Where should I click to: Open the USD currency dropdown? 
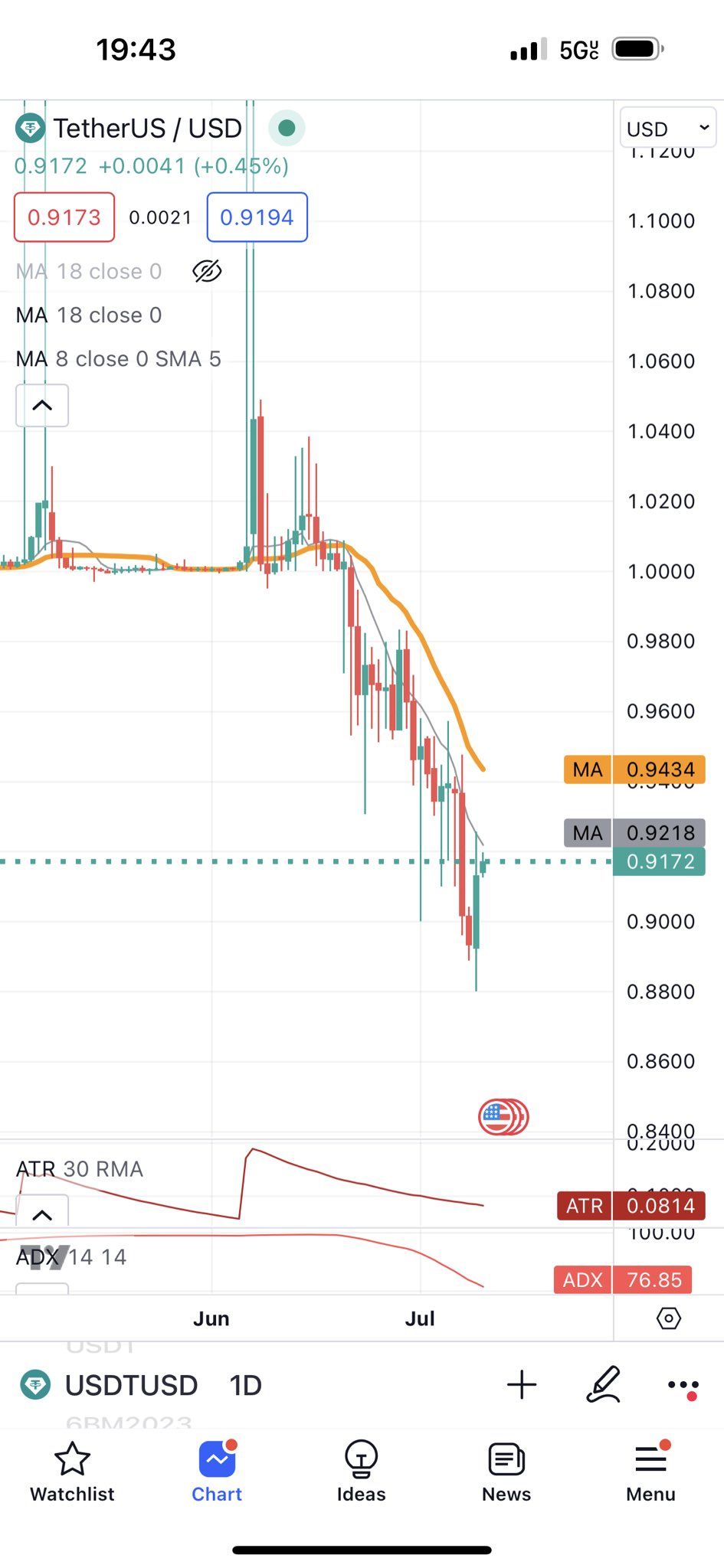tap(667, 129)
